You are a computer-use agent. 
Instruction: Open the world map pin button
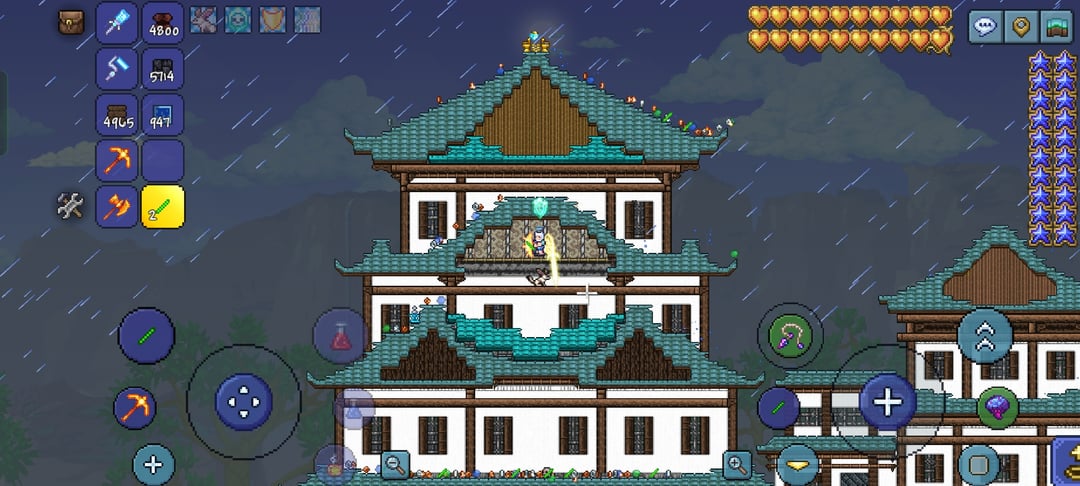pyautogui.click(x=1020, y=26)
